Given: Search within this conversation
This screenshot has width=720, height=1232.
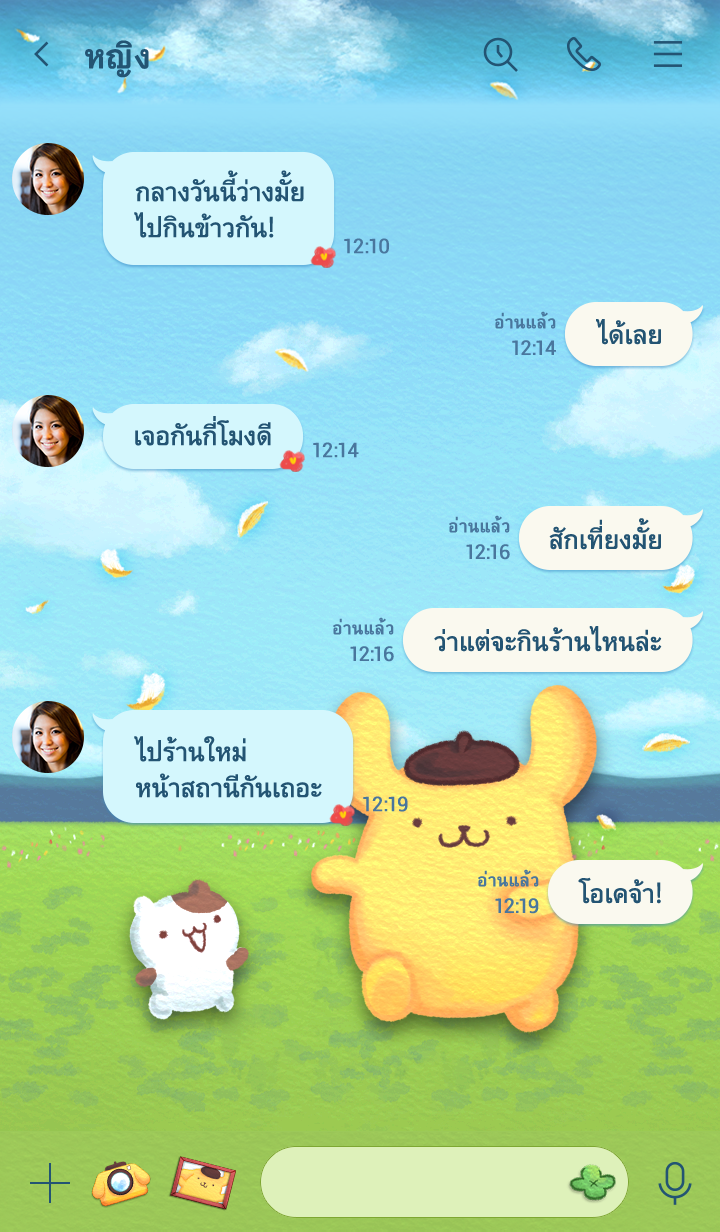Looking at the screenshot, I should (500, 54).
